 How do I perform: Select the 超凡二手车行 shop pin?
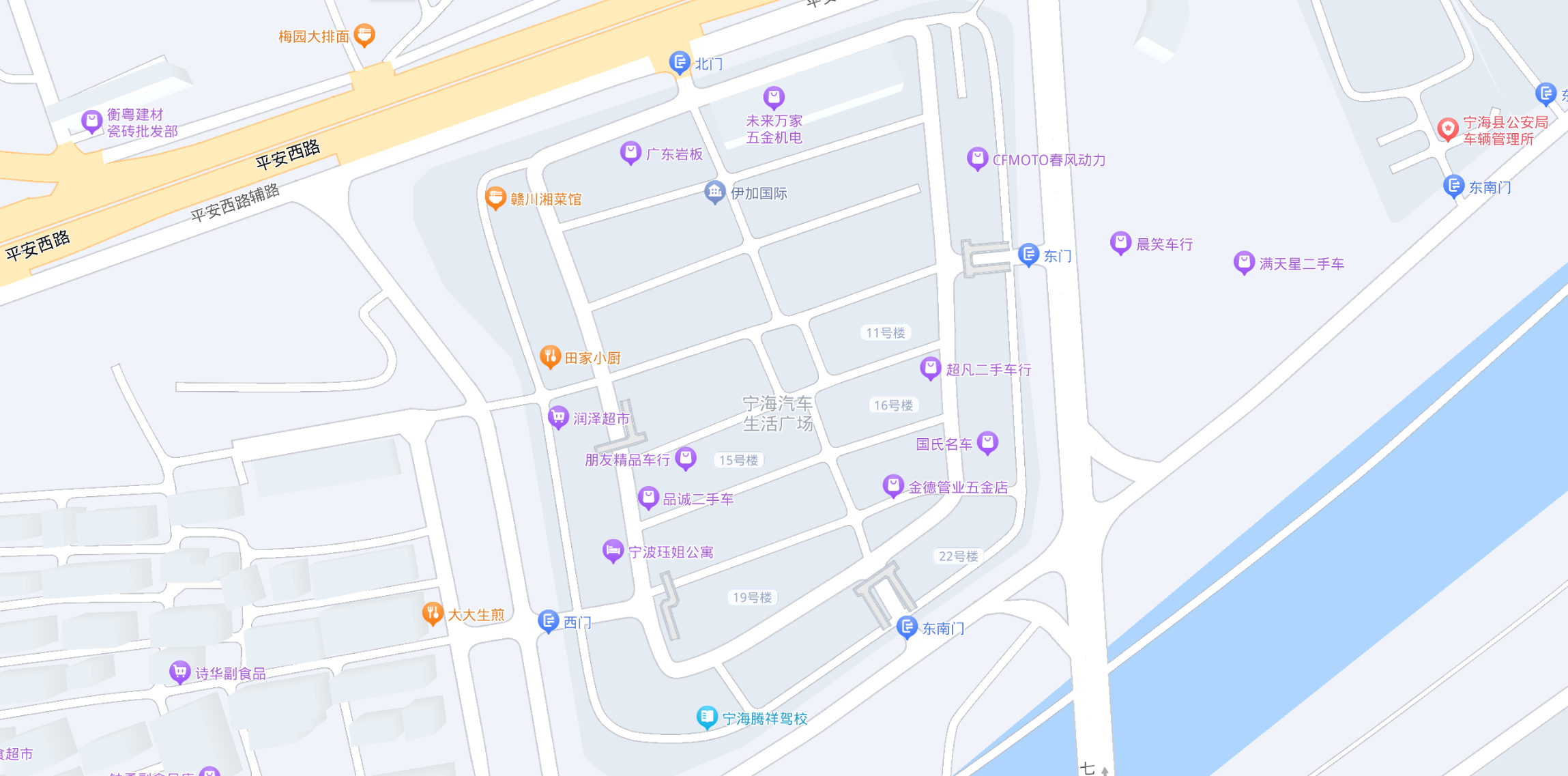tap(930, 369)
